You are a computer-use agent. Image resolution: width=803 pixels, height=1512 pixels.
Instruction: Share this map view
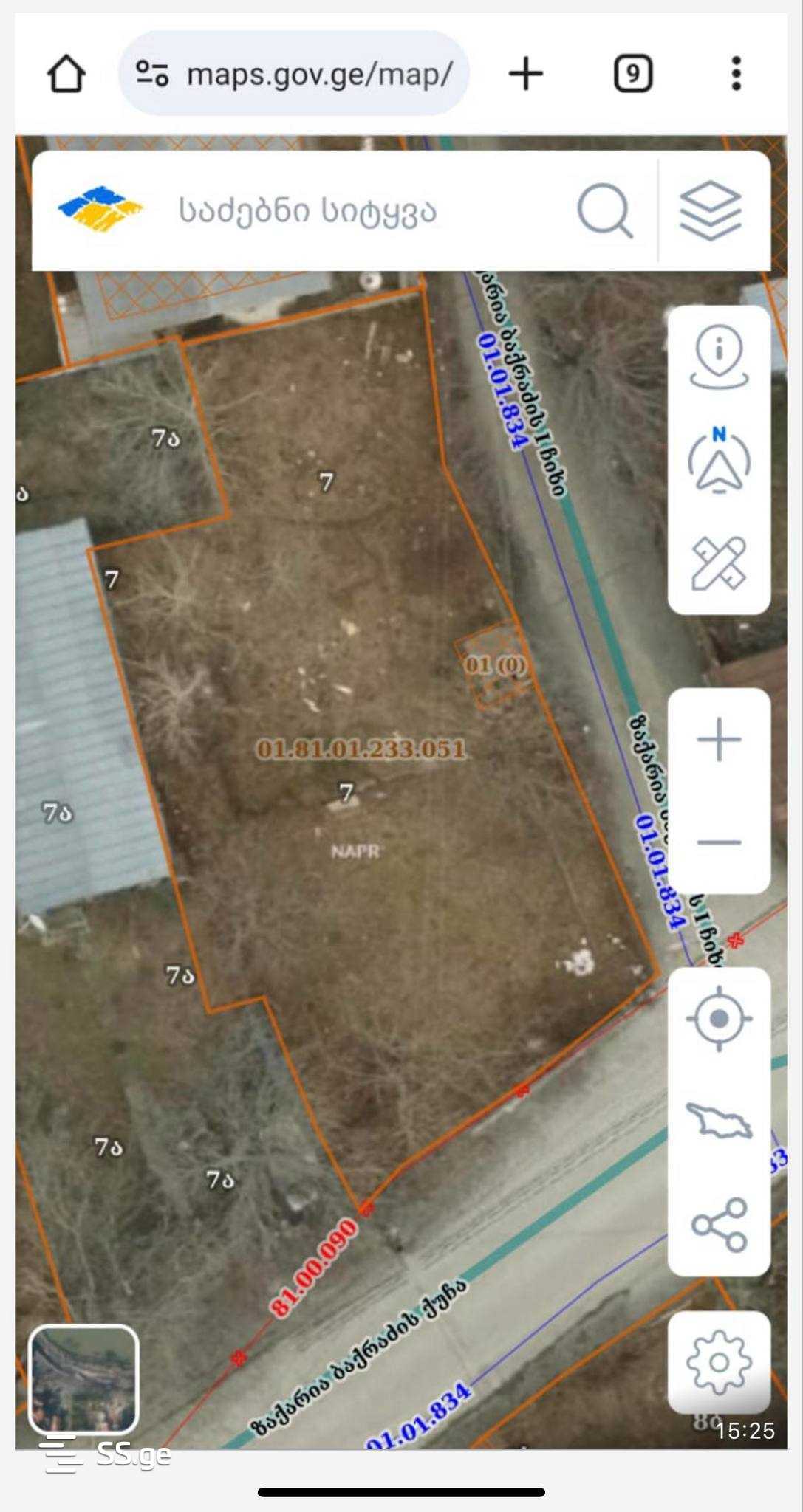(719, 1225)
